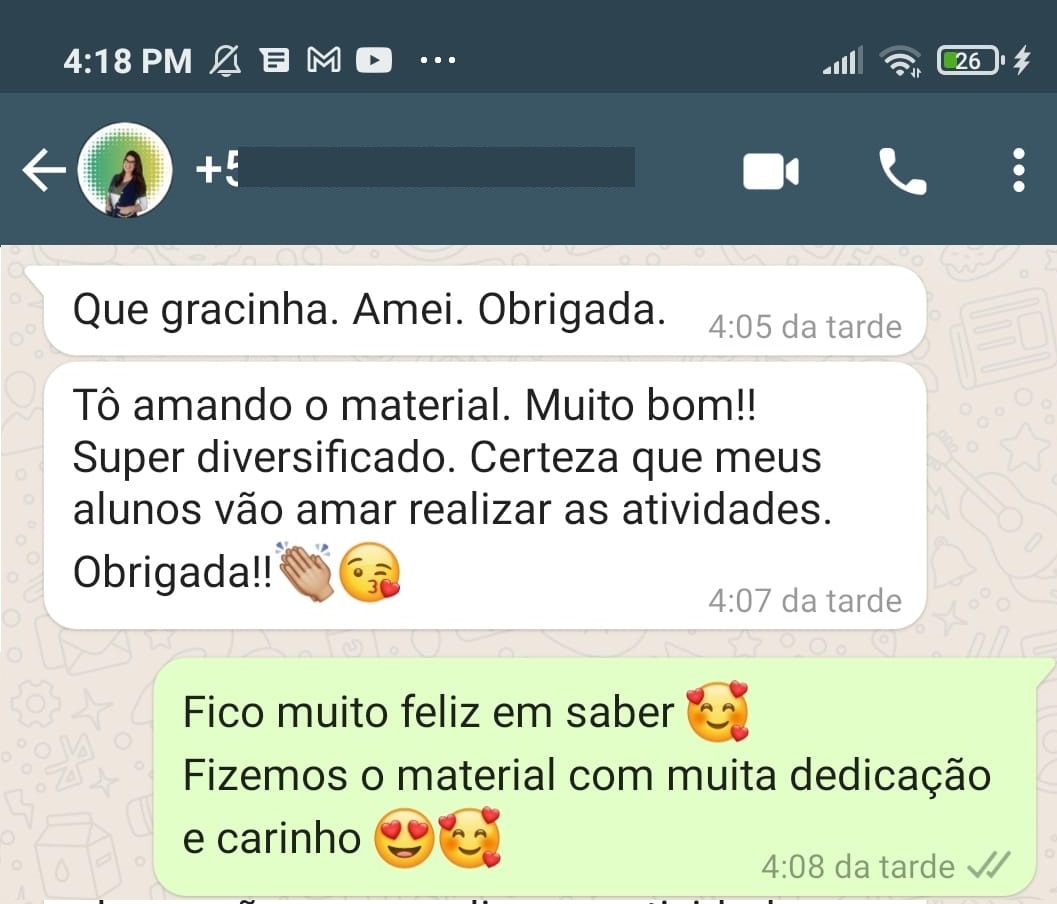Open the contact's profile picture
This screenshot has height=904, width=1057.
click(x=125, y=171)
